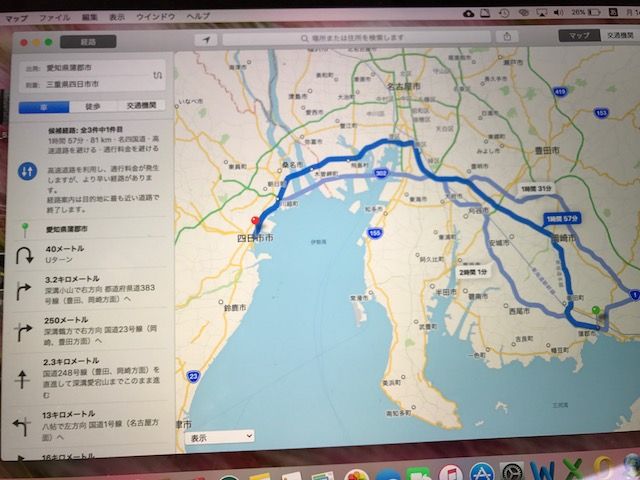The width and height of the screenshot is (640, 480).
Task: Select the 車 driving mode
Action: click(44, 107)
